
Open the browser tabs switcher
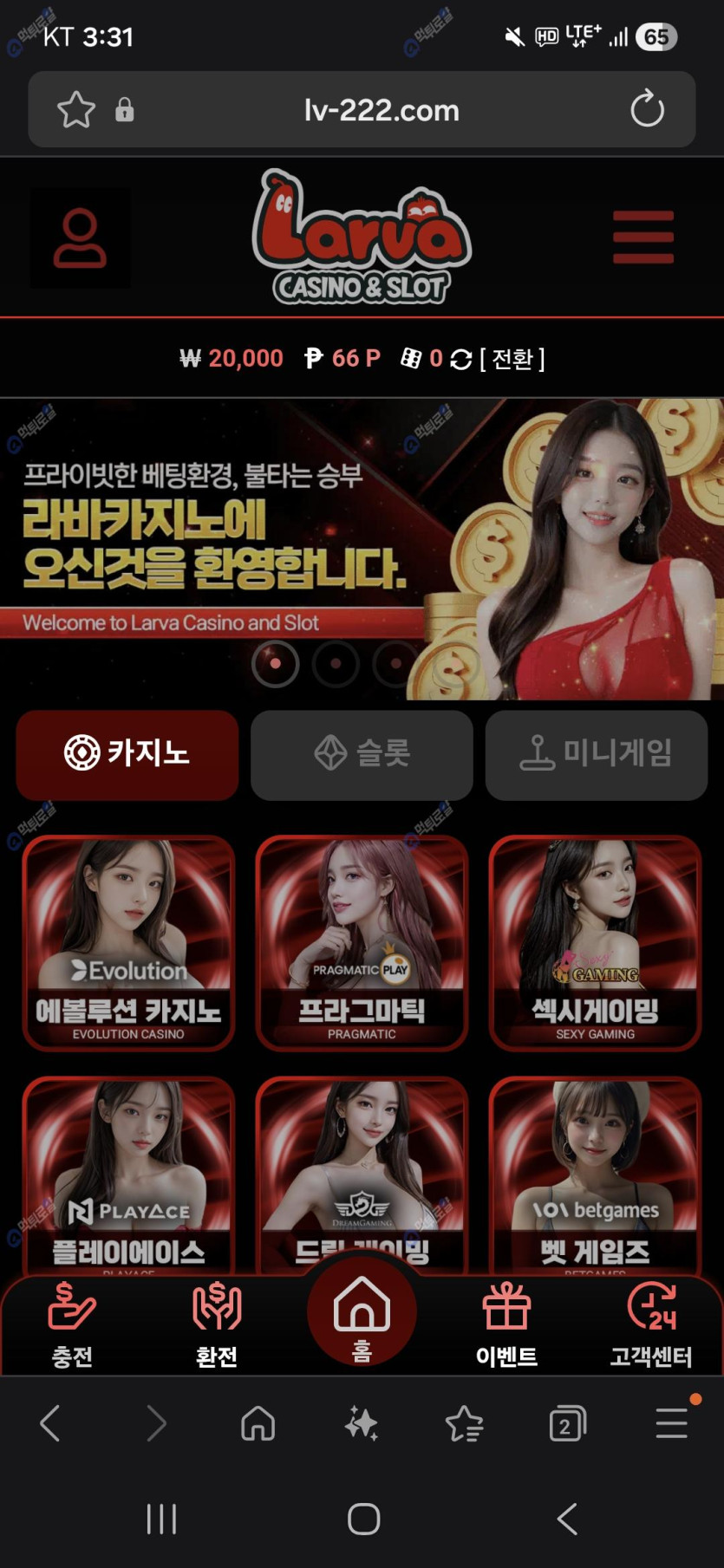(567, 1423)
